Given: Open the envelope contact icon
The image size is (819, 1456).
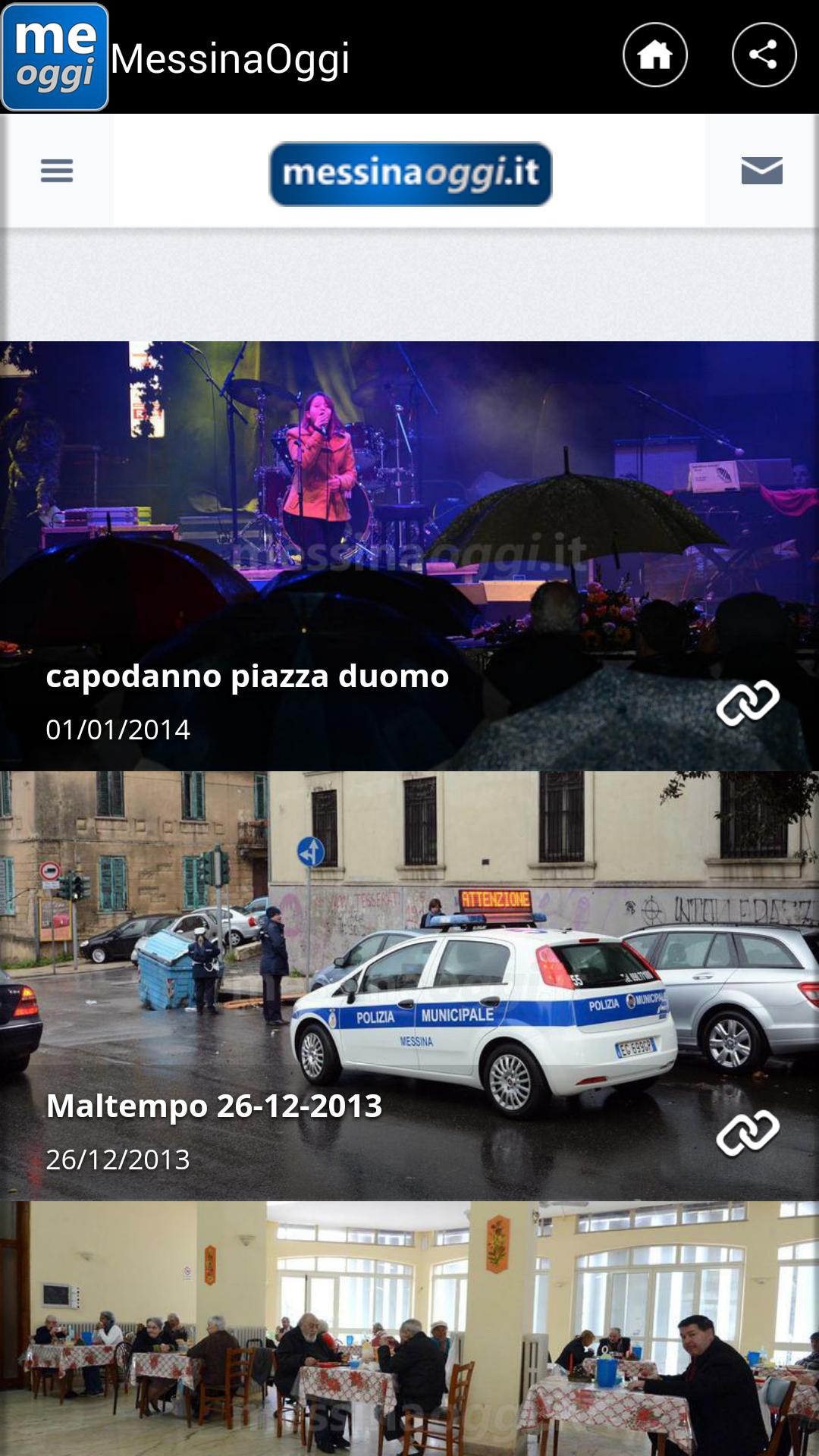Looking at the screenshot, I should coord(763,171).
